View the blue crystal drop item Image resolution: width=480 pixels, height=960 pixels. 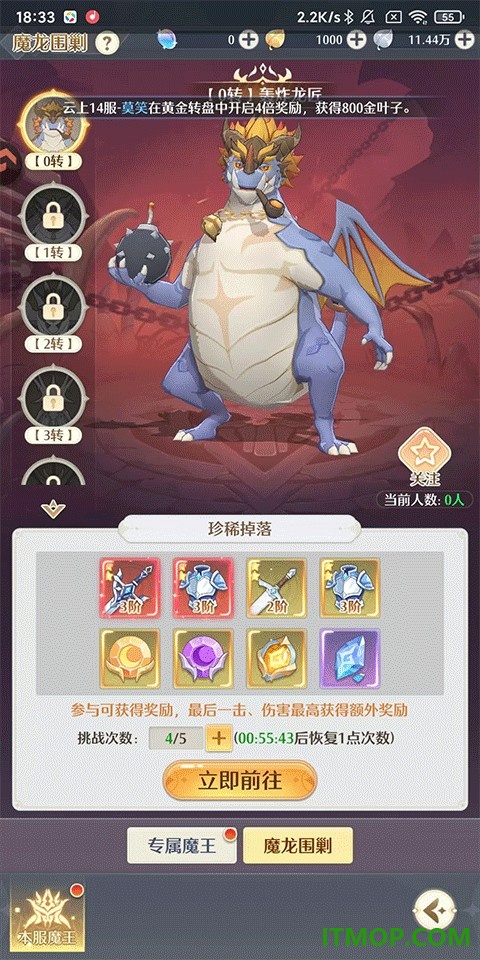pyautogui.click(x=350, y=658)
